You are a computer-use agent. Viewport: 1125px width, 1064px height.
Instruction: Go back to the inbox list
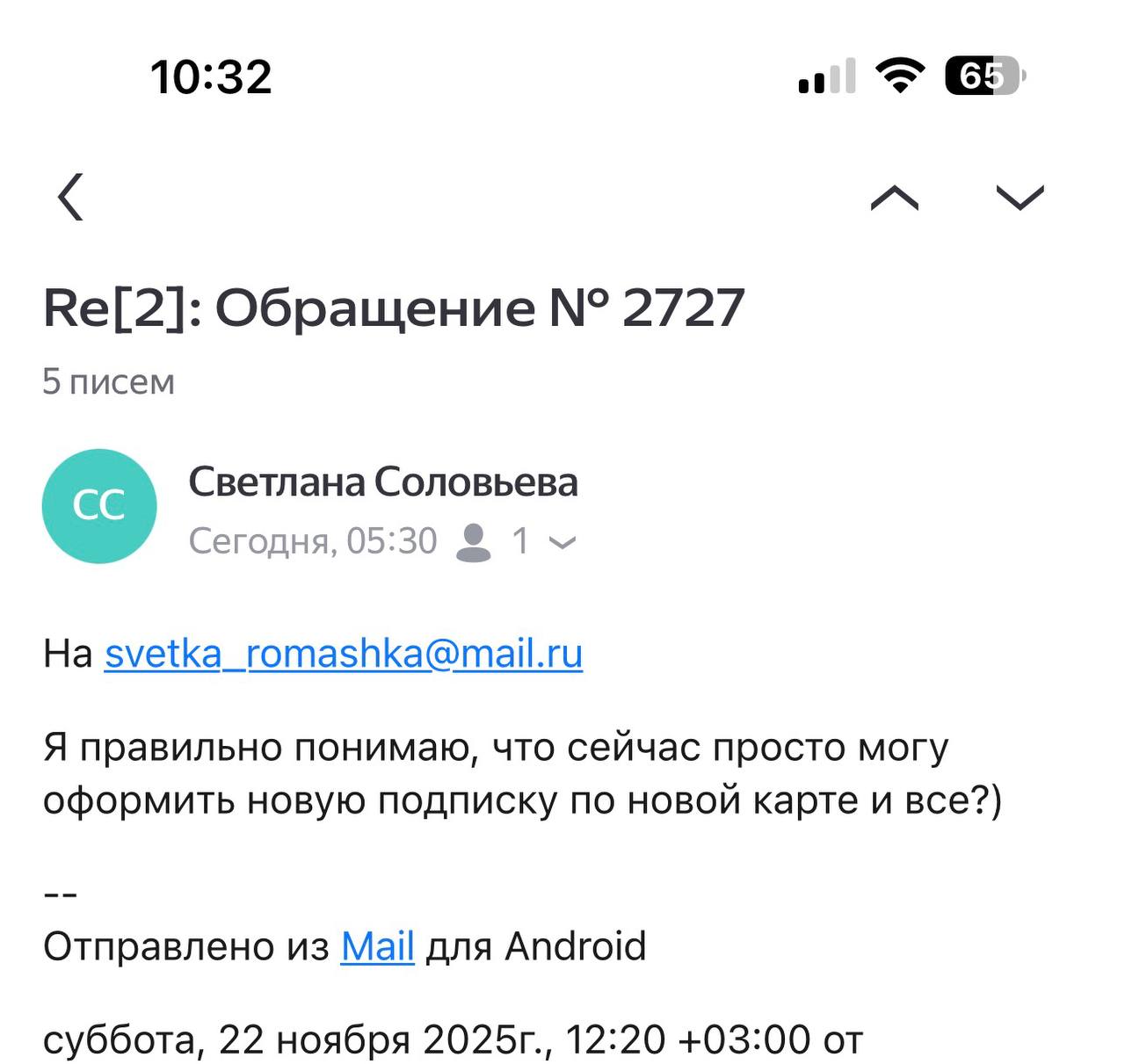(70, 197)
